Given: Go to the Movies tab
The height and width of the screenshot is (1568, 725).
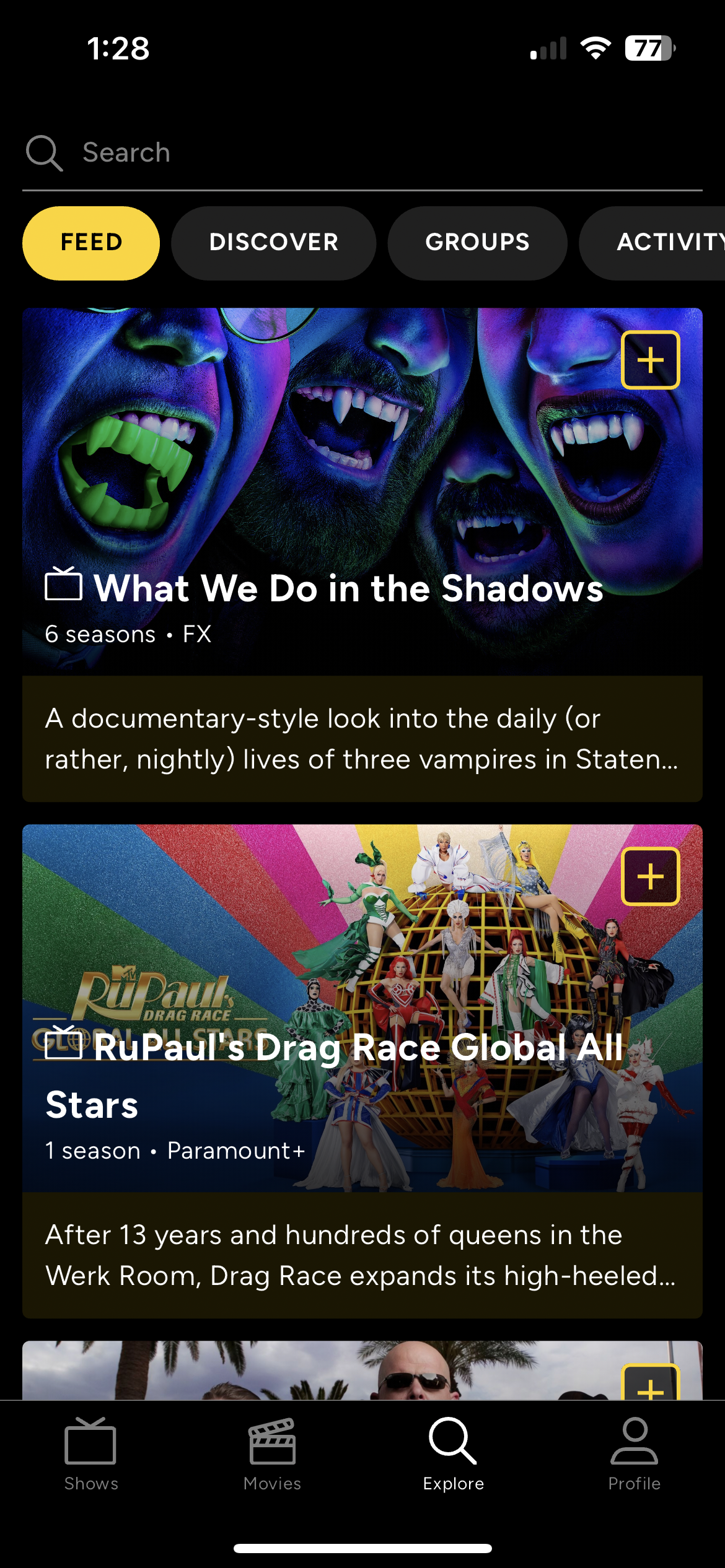Looking at the screenshot, I should [x=272, y=1453].
